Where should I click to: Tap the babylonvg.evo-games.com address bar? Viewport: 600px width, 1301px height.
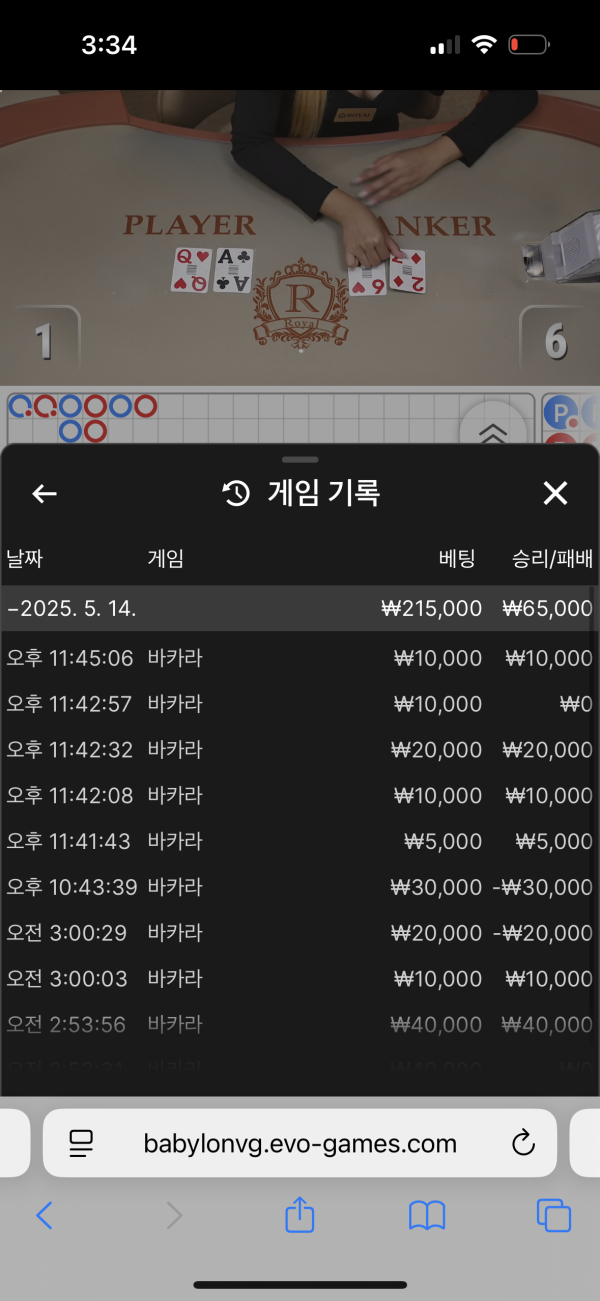[300, 1143]
